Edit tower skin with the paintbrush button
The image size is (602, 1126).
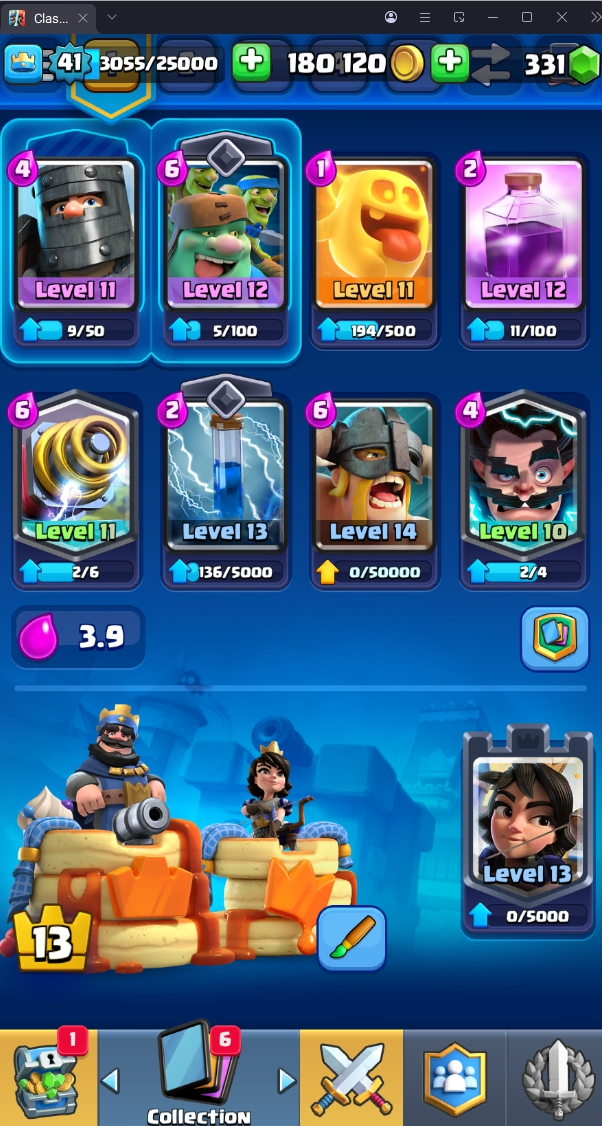[x=352, y=938]
